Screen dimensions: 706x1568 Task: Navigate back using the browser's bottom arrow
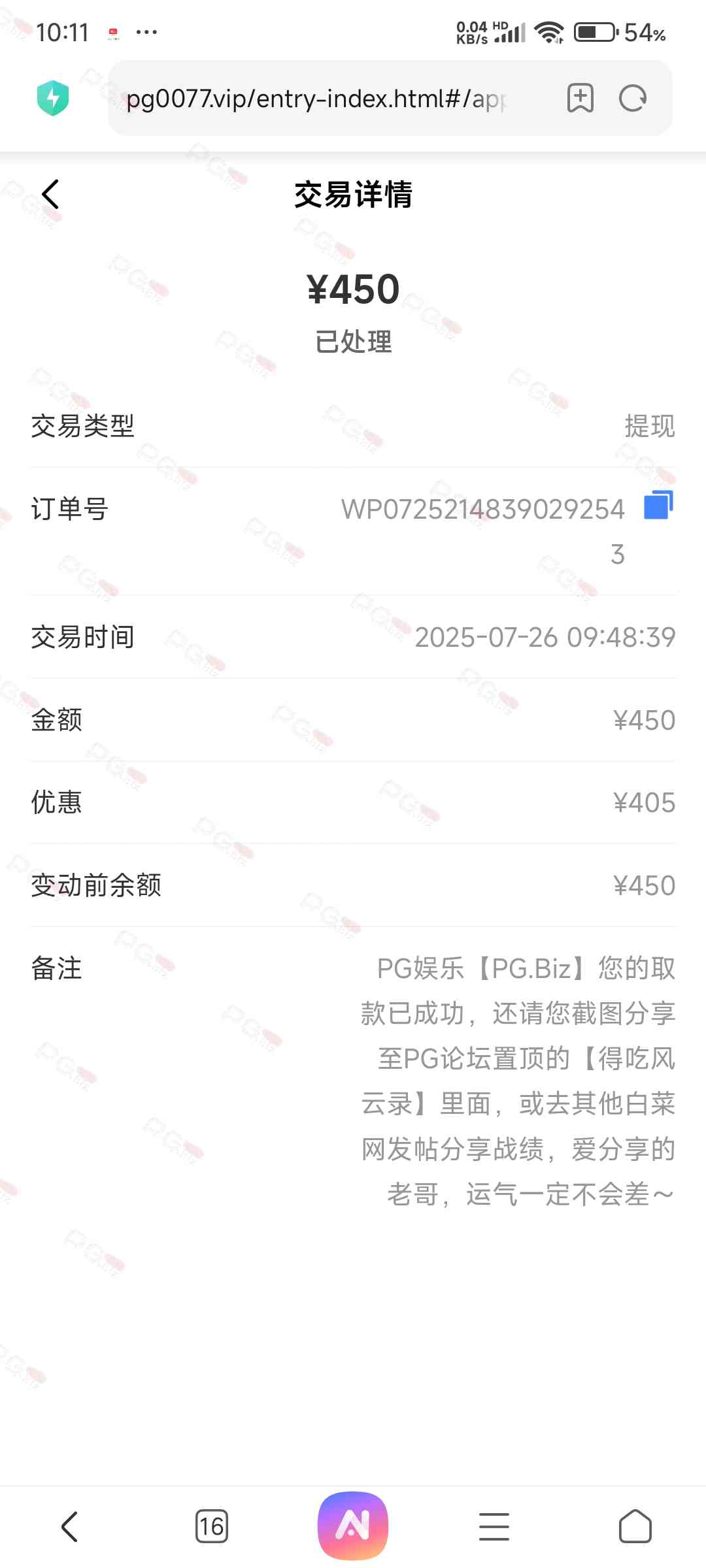(x=70, y=1527)
